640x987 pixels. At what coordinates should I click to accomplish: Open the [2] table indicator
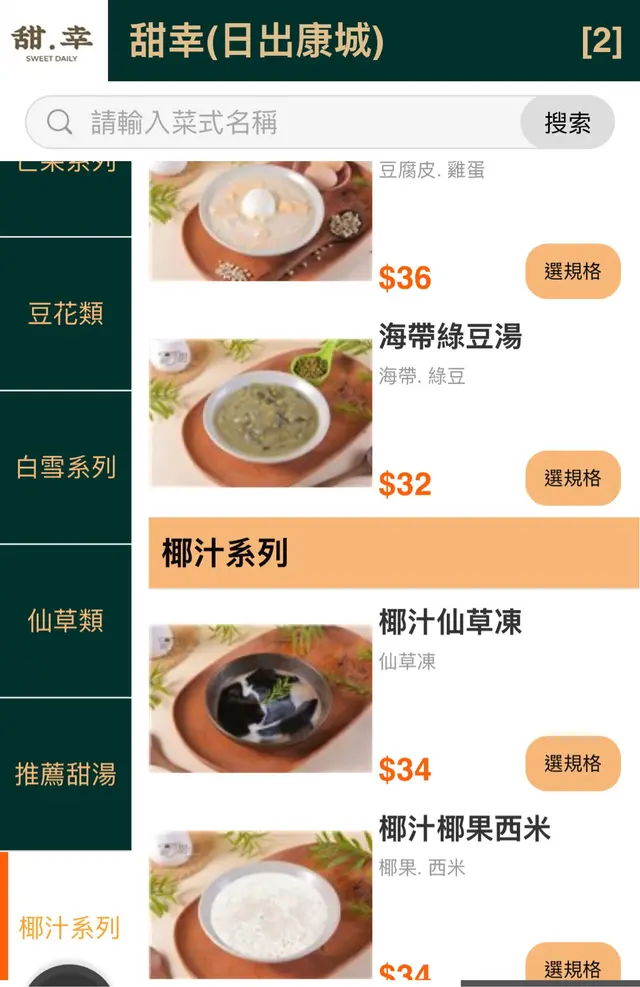pos(601,42)
